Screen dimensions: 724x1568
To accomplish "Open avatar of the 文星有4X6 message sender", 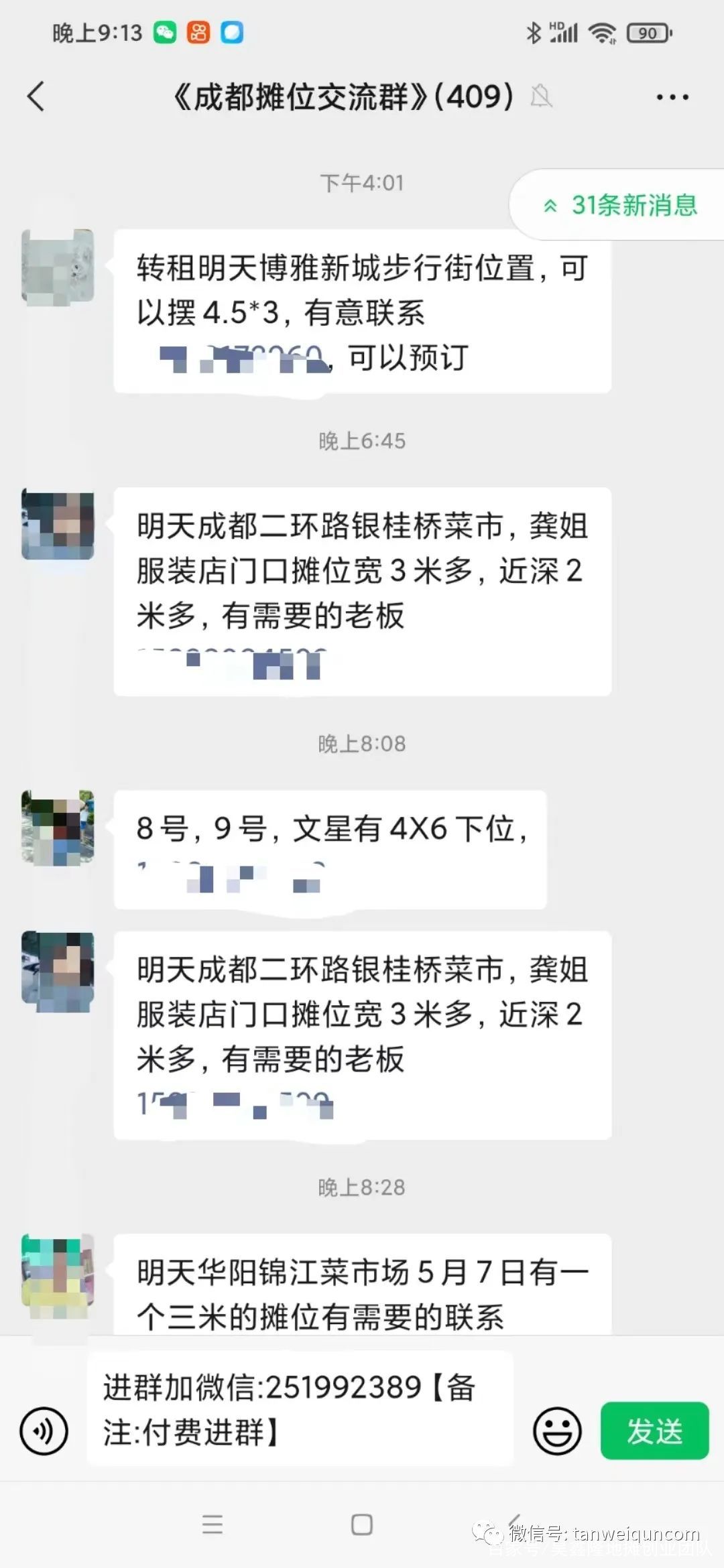I will point(58,828).
